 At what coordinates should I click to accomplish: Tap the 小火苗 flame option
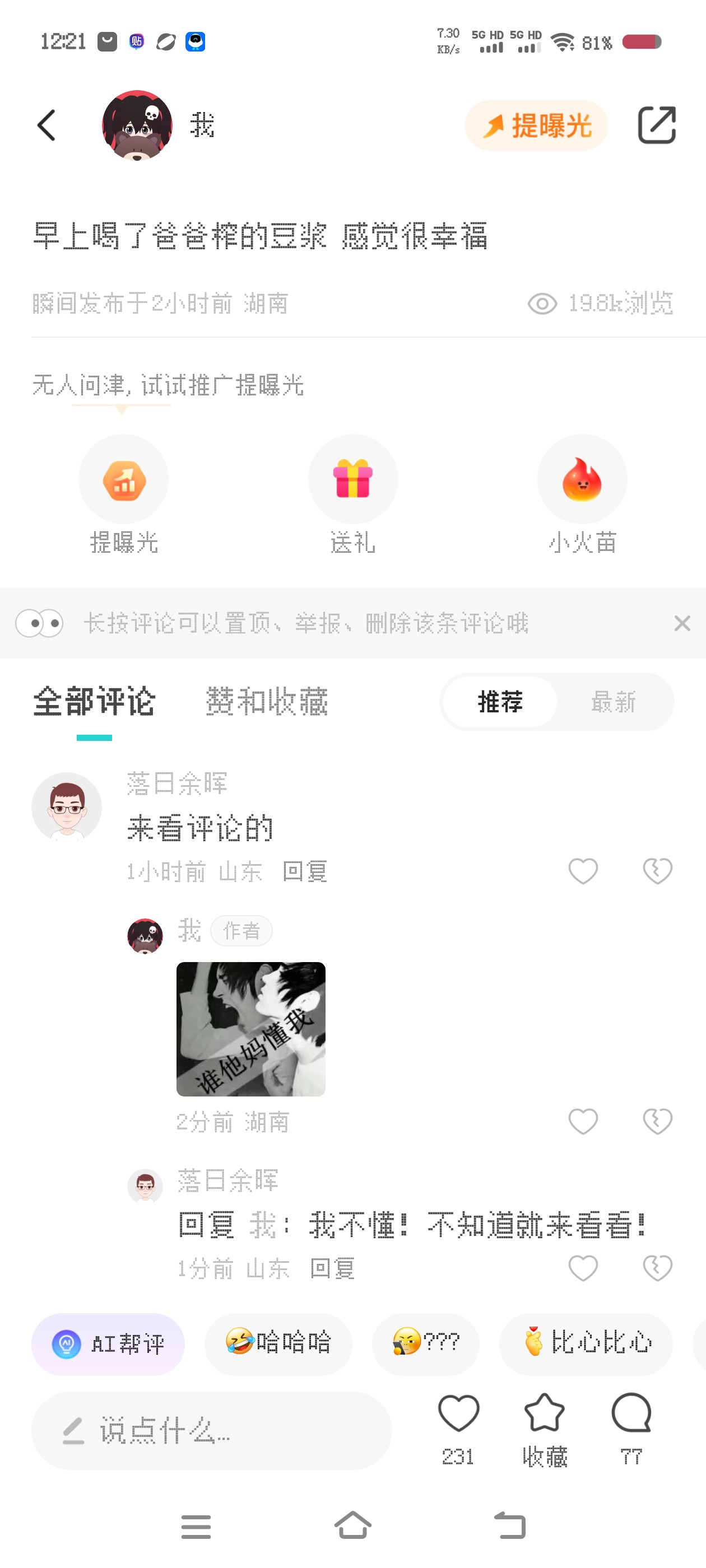582,494
